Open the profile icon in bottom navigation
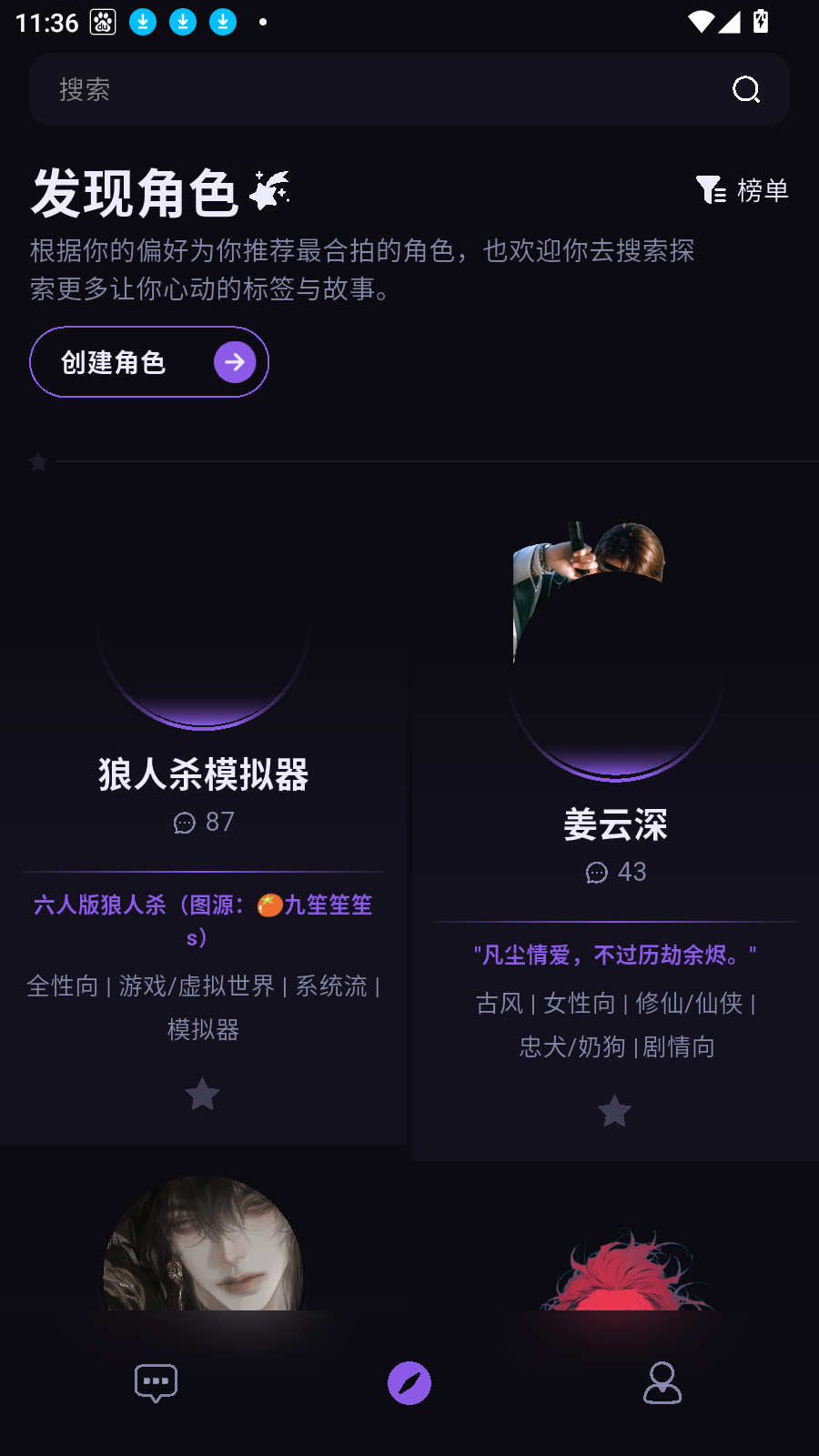This screenshot has width=819, height=1456. pyautogui.click(x=662, y=1382)
